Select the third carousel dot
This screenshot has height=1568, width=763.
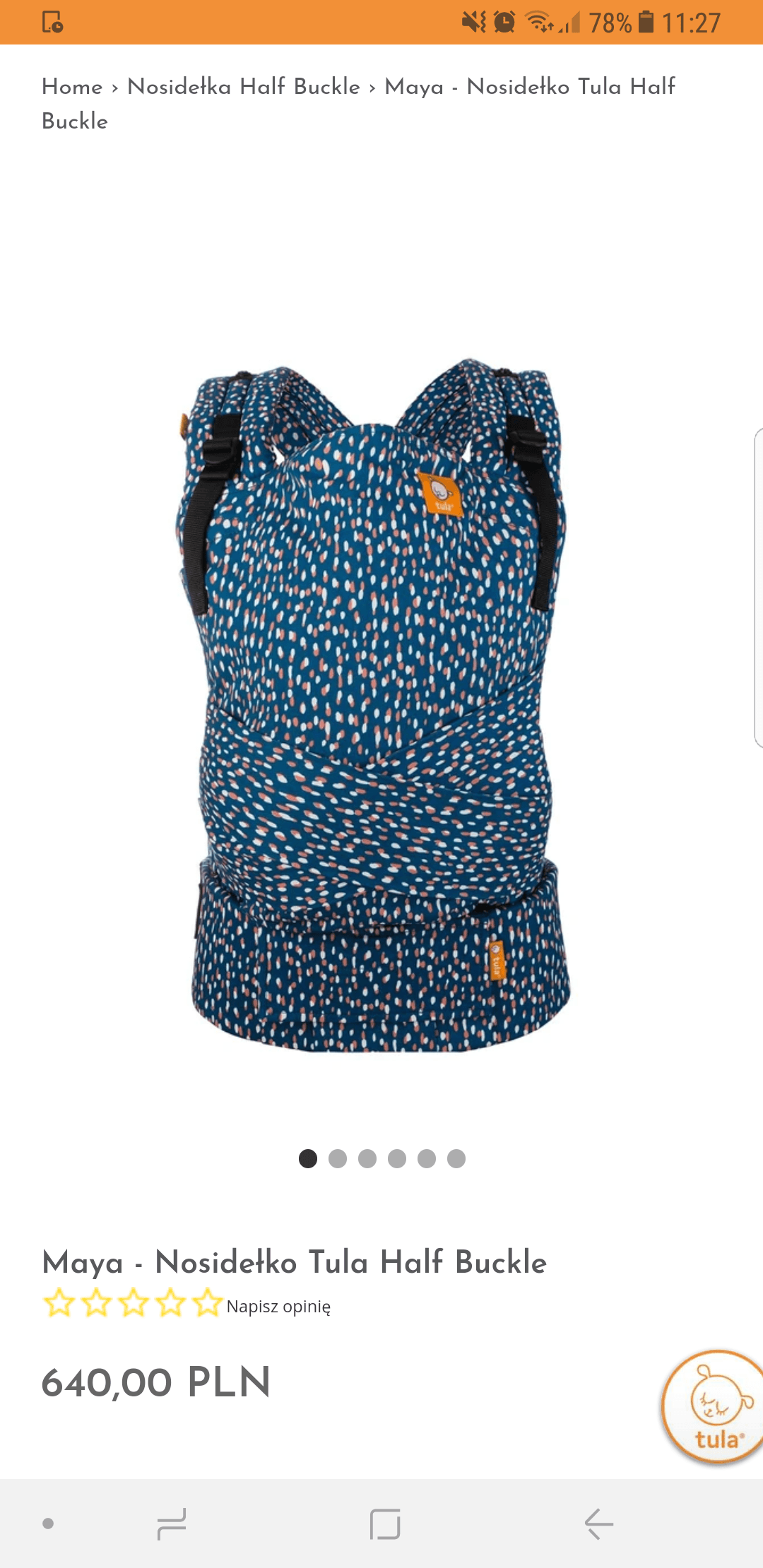[367, 1159]
